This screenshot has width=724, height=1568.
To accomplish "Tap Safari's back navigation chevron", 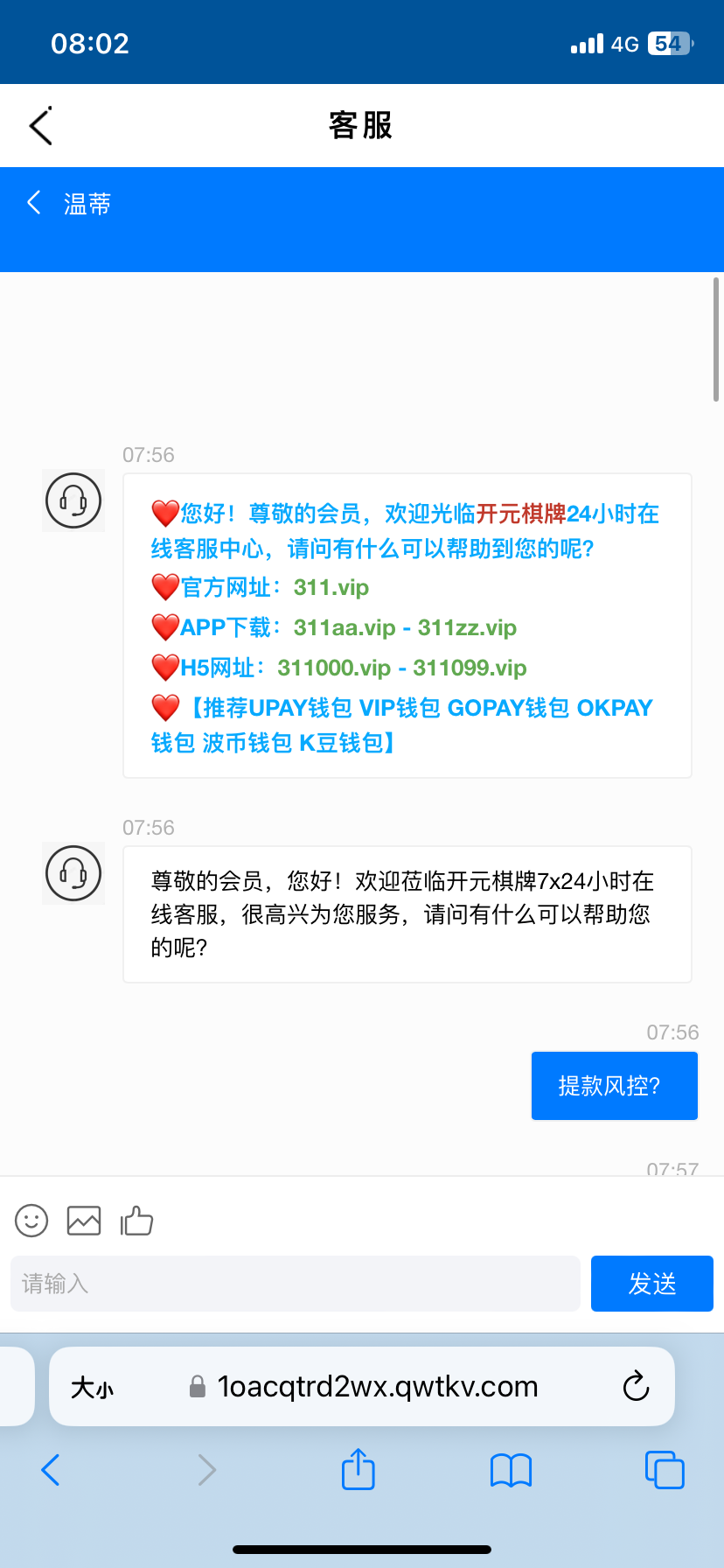I will (50, 1470).
